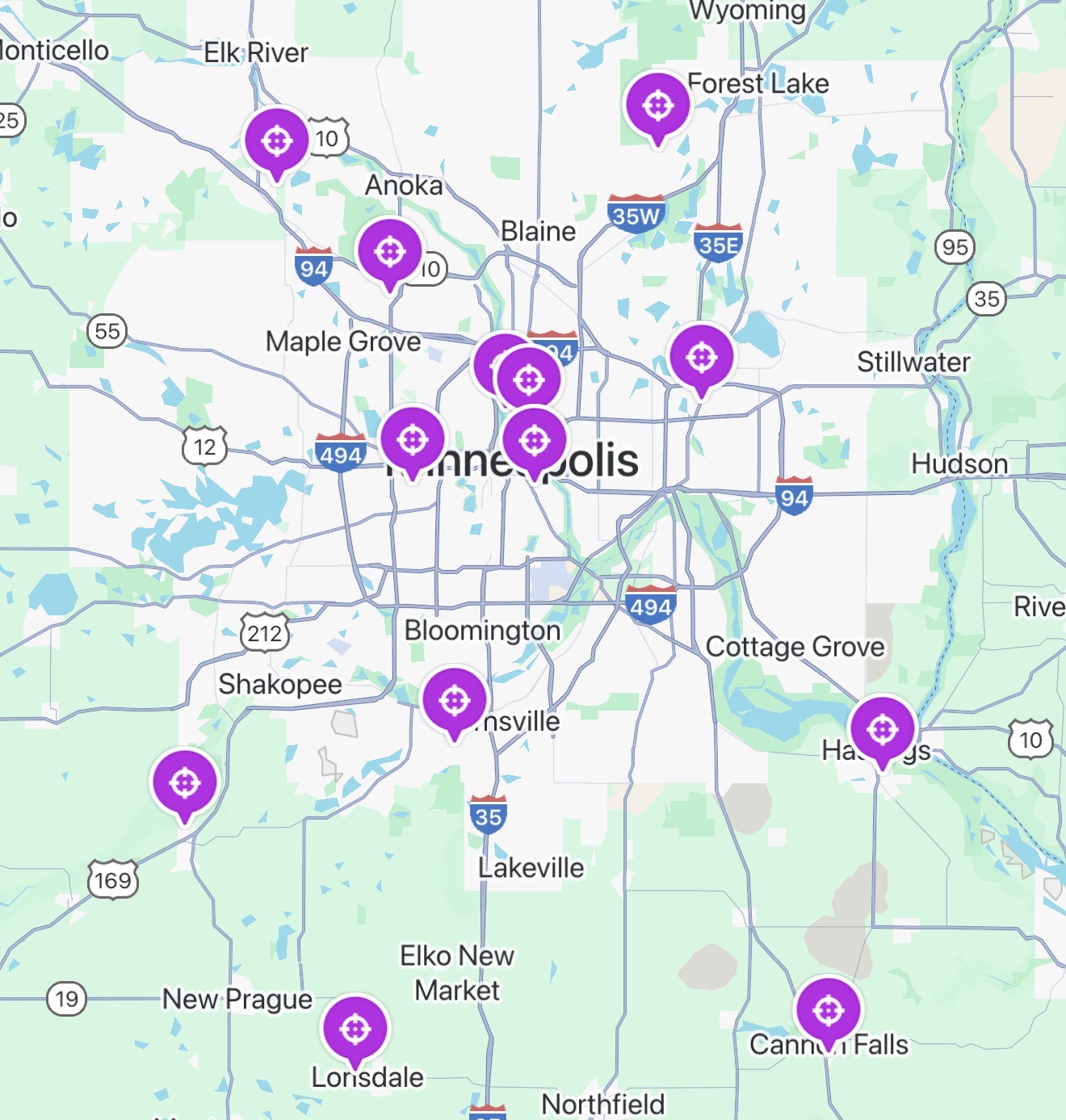This screenshot has height=1120, width=1066.
Task: Open the pin covering the Minneapolis label
Action: pyautogui.click(x=534, y=441)
